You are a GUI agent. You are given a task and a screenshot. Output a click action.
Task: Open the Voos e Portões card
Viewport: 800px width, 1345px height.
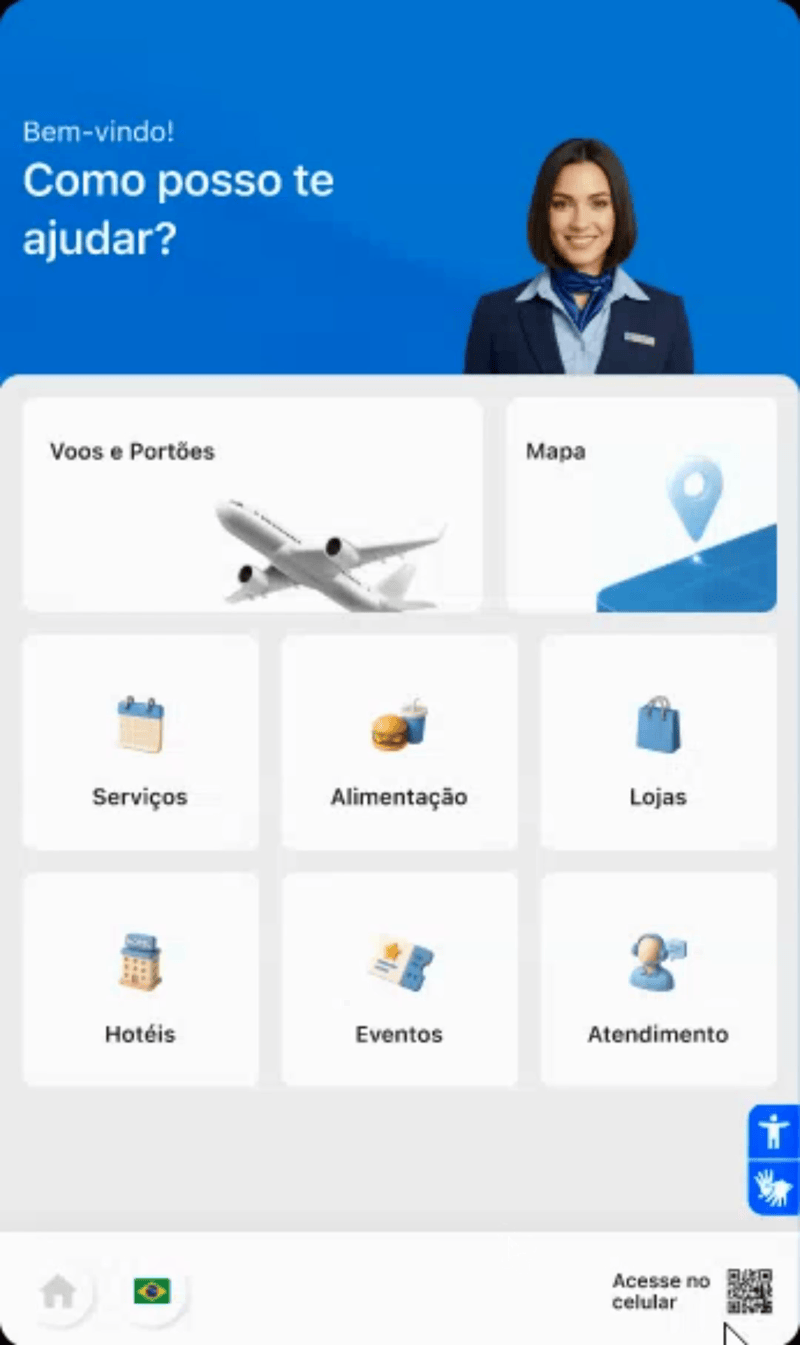pos(252,504)
